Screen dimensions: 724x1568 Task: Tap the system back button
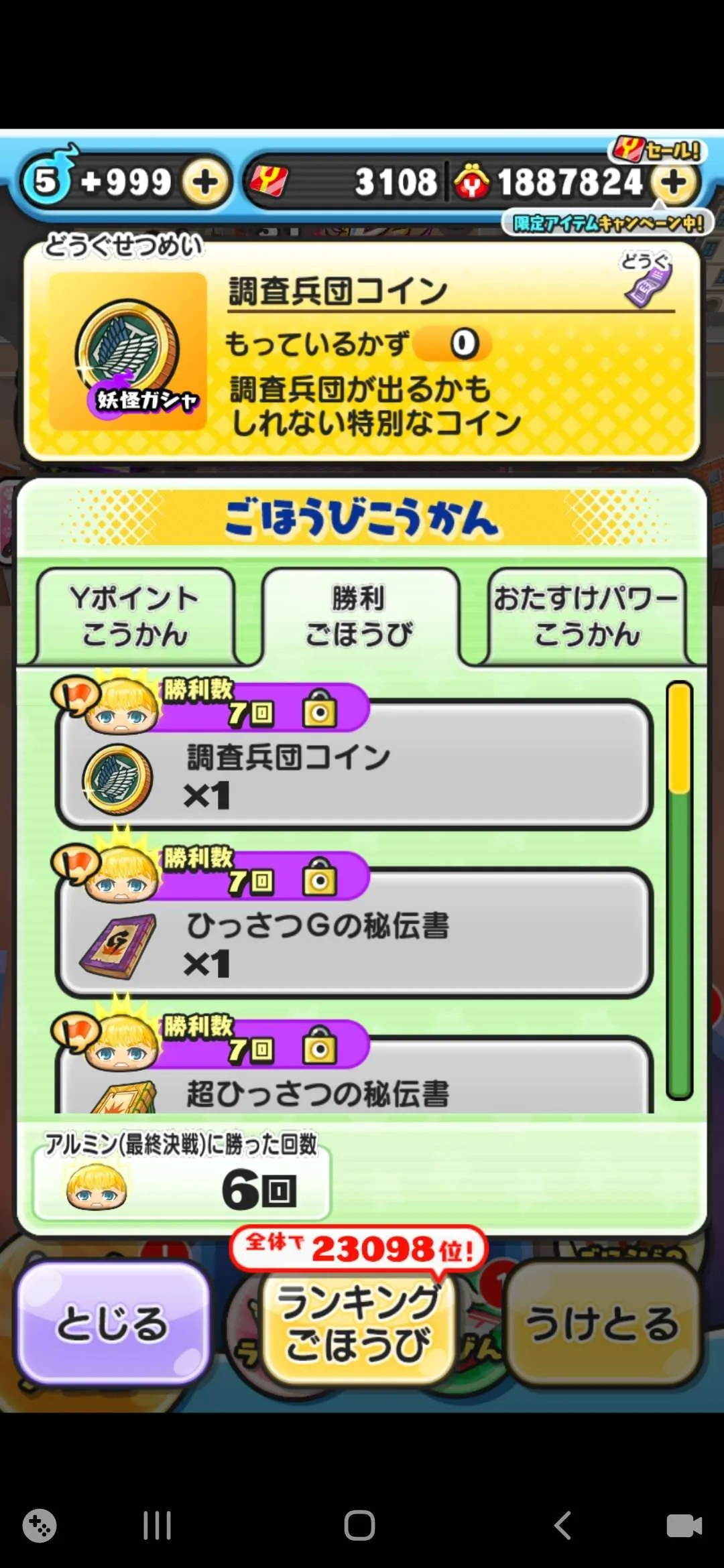click(x=563, y=1526)
